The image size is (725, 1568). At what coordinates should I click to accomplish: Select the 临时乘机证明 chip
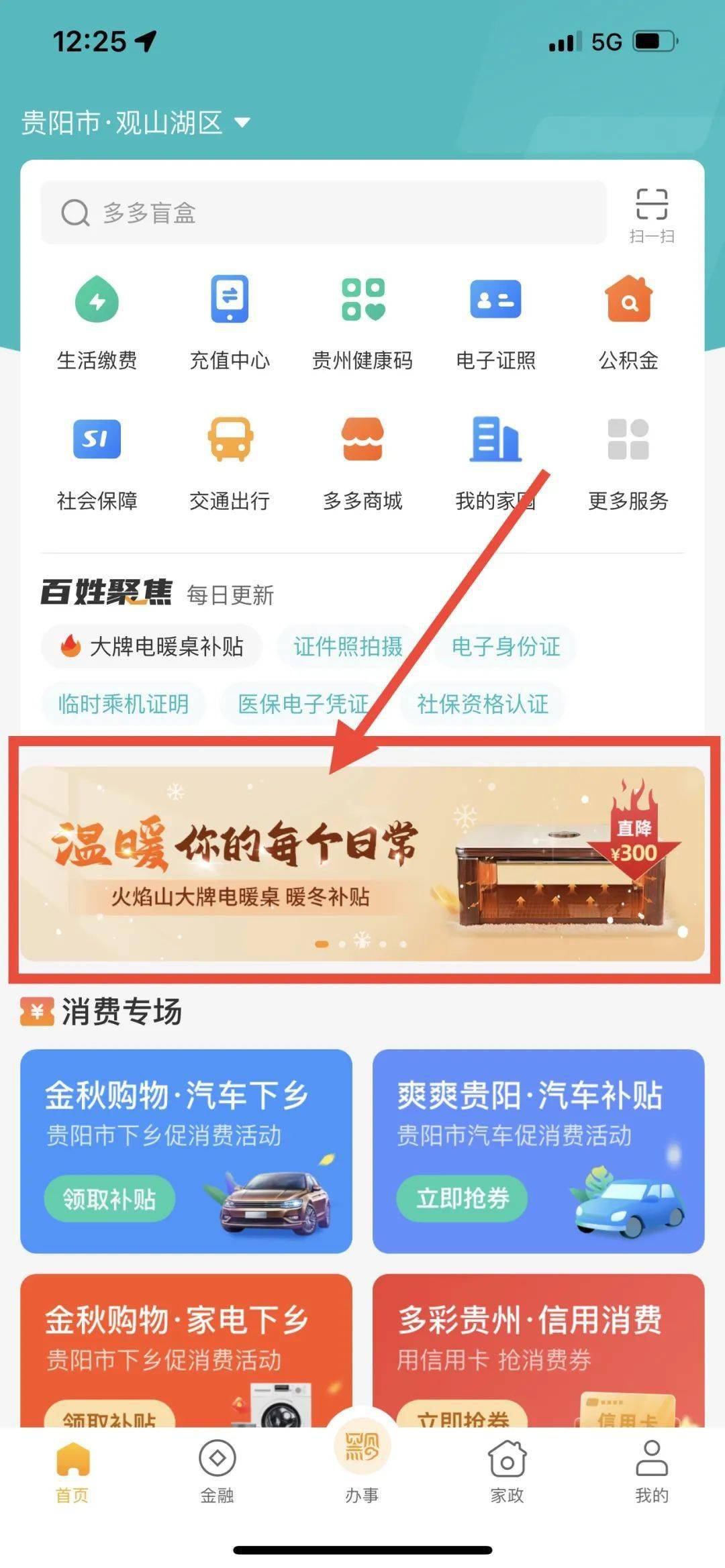click(x=124, y=704)
